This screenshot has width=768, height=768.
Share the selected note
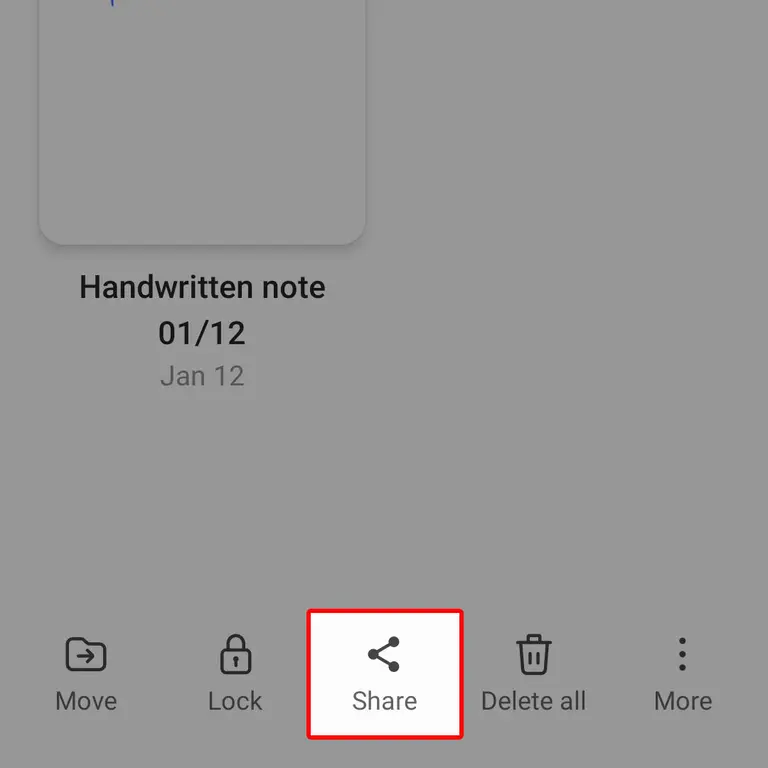(384, 673)
